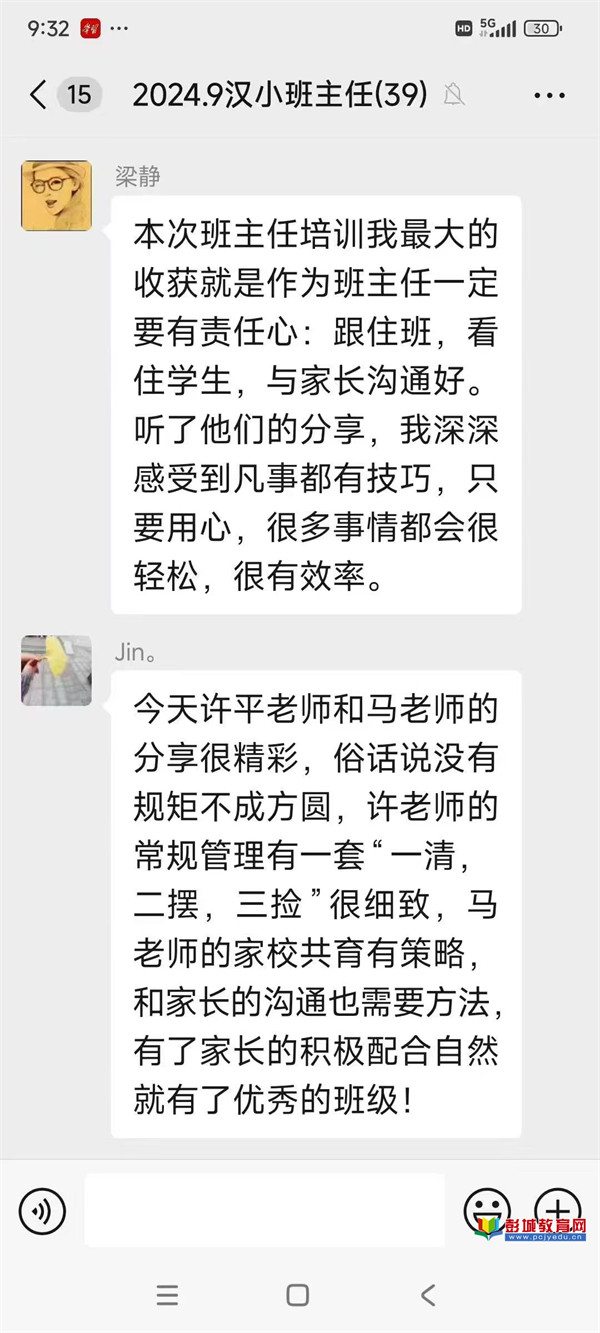Open Jin's profile avatar
This screenshot has height=1333, width=600.
click(56, 670)
